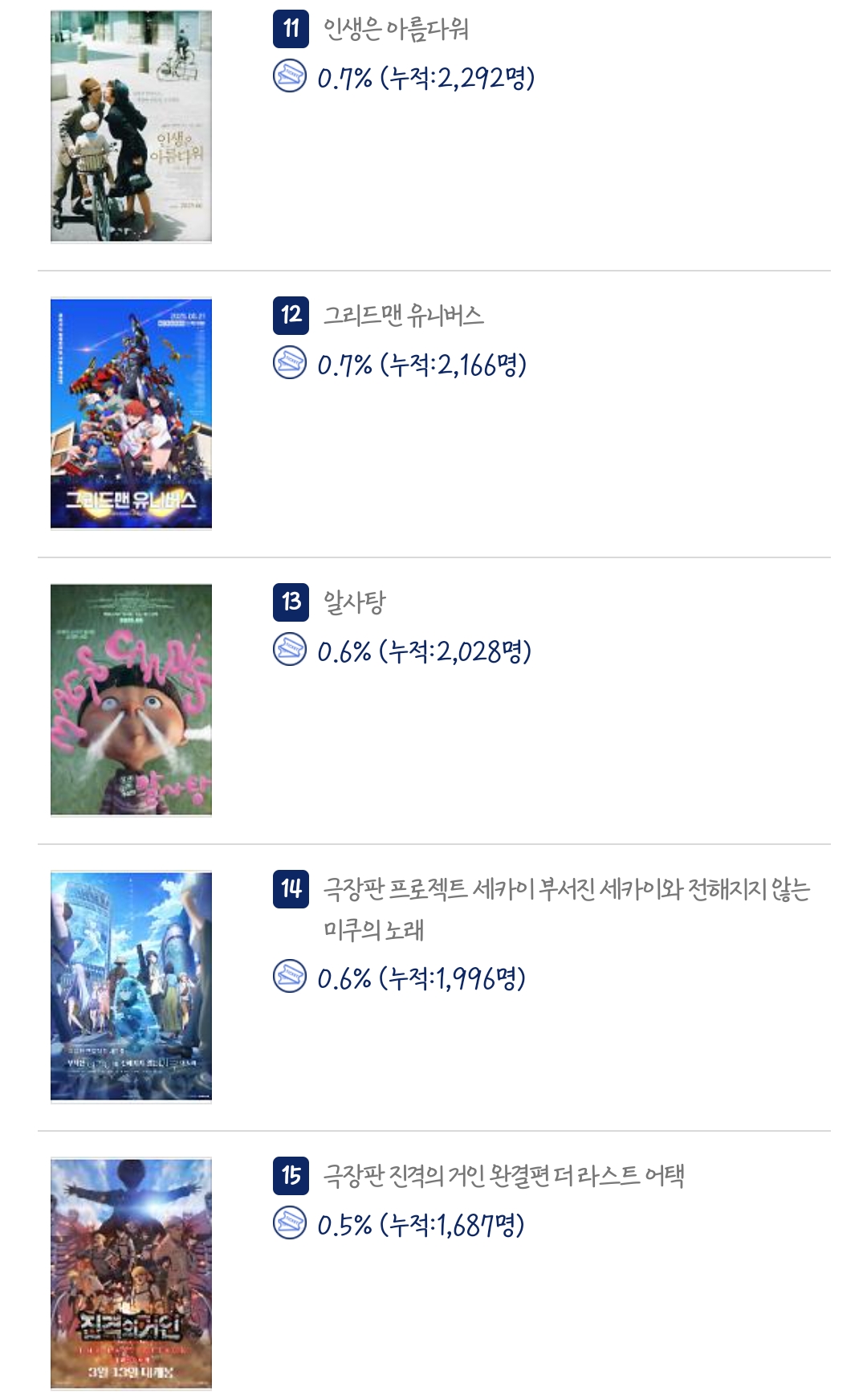View the 프로젝트 세카이 movie poster
The image size is (867, 1400).
(x=131, y=986)
